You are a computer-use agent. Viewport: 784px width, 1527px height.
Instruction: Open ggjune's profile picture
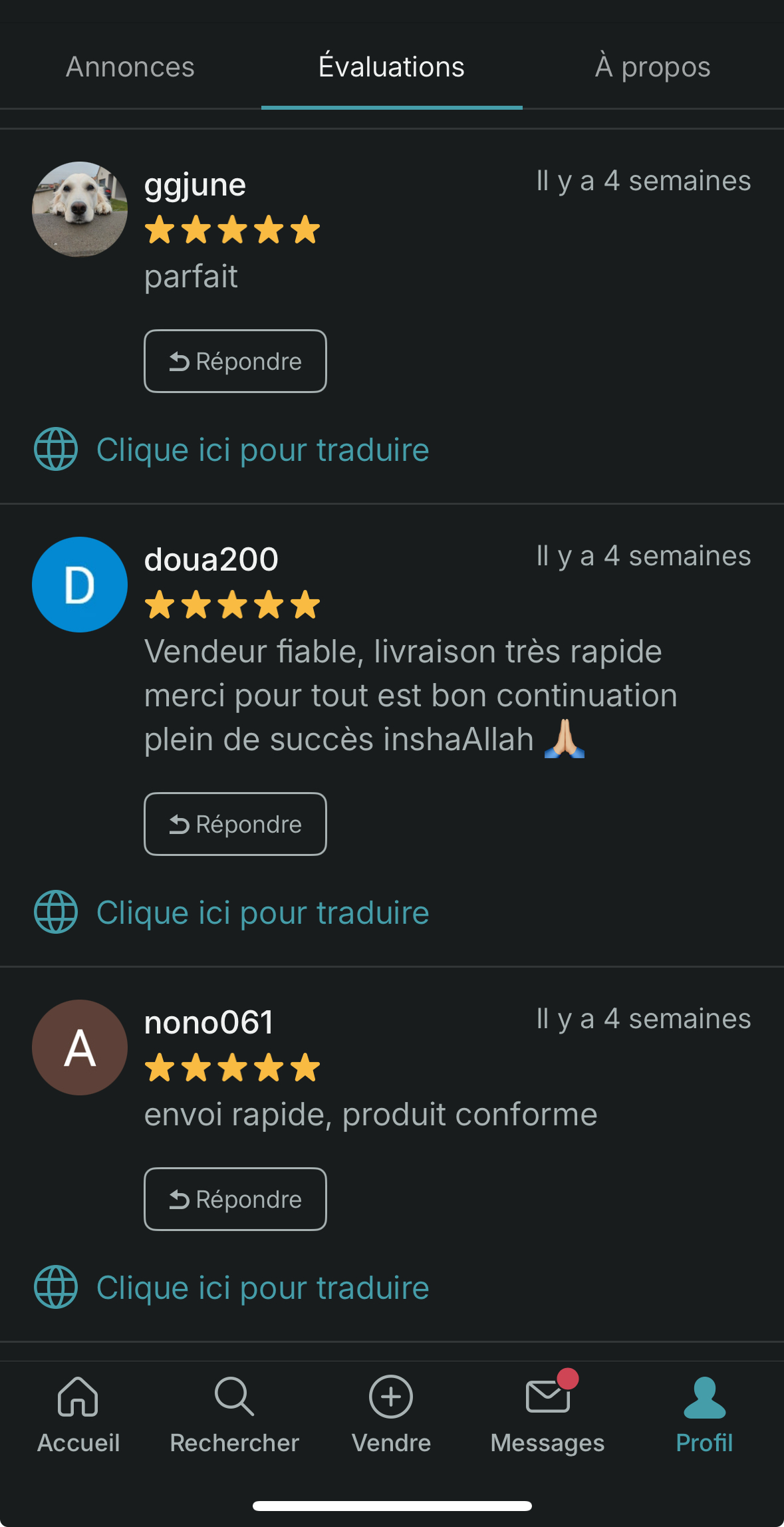click(80, 209)
